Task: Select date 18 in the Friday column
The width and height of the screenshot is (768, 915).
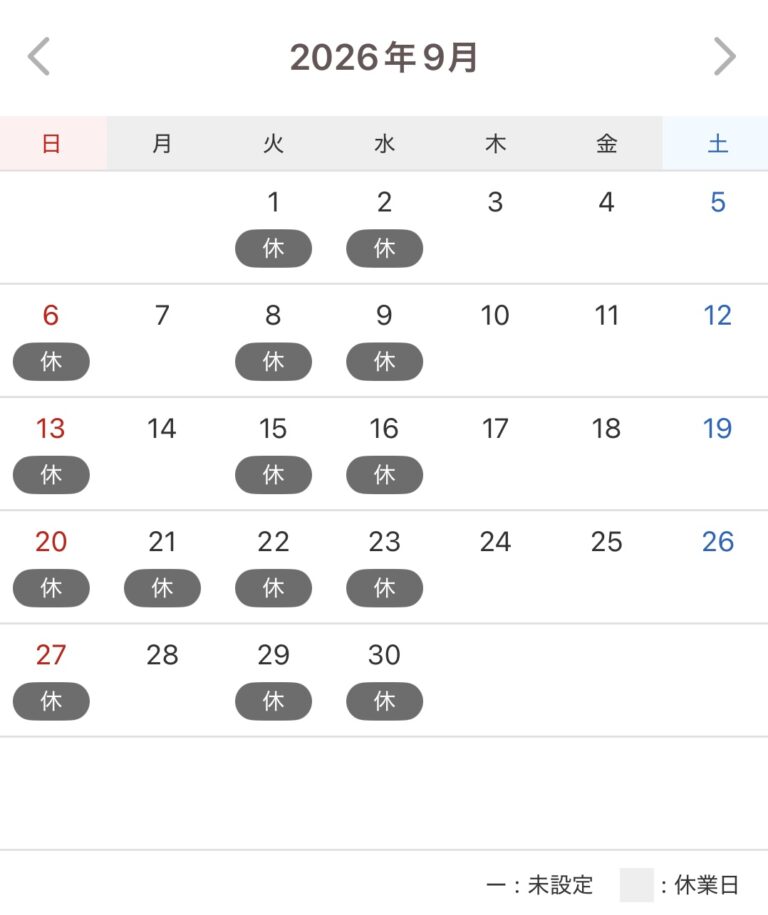Action: click(606, 429)
